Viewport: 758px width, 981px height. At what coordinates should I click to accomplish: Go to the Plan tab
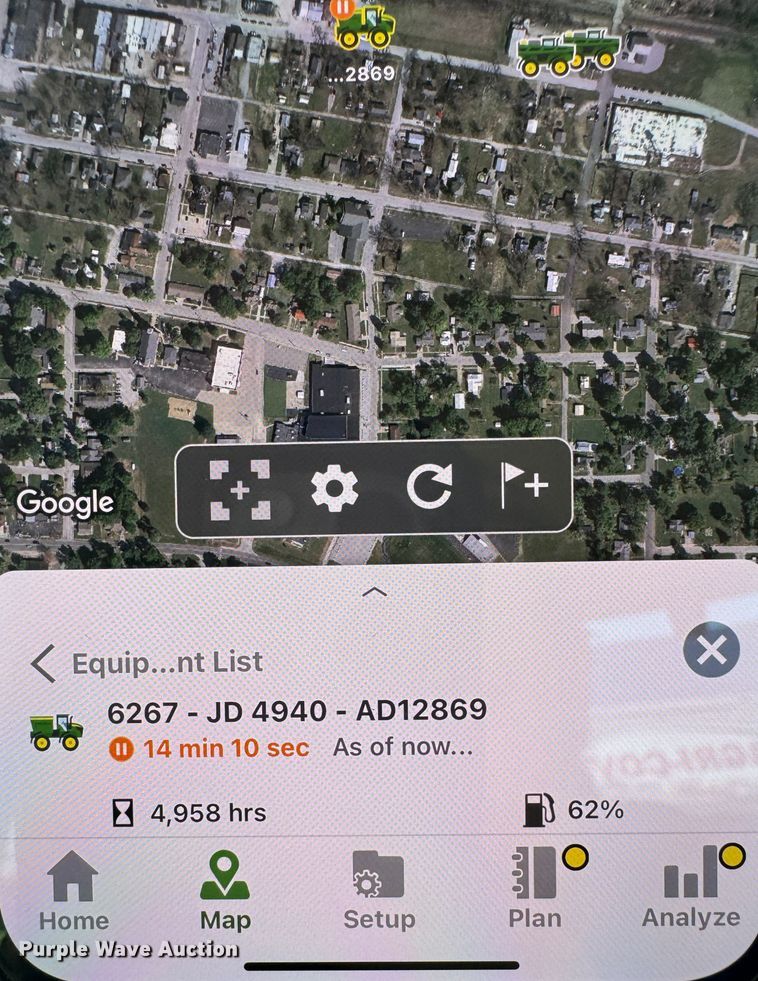pos(536,888)
